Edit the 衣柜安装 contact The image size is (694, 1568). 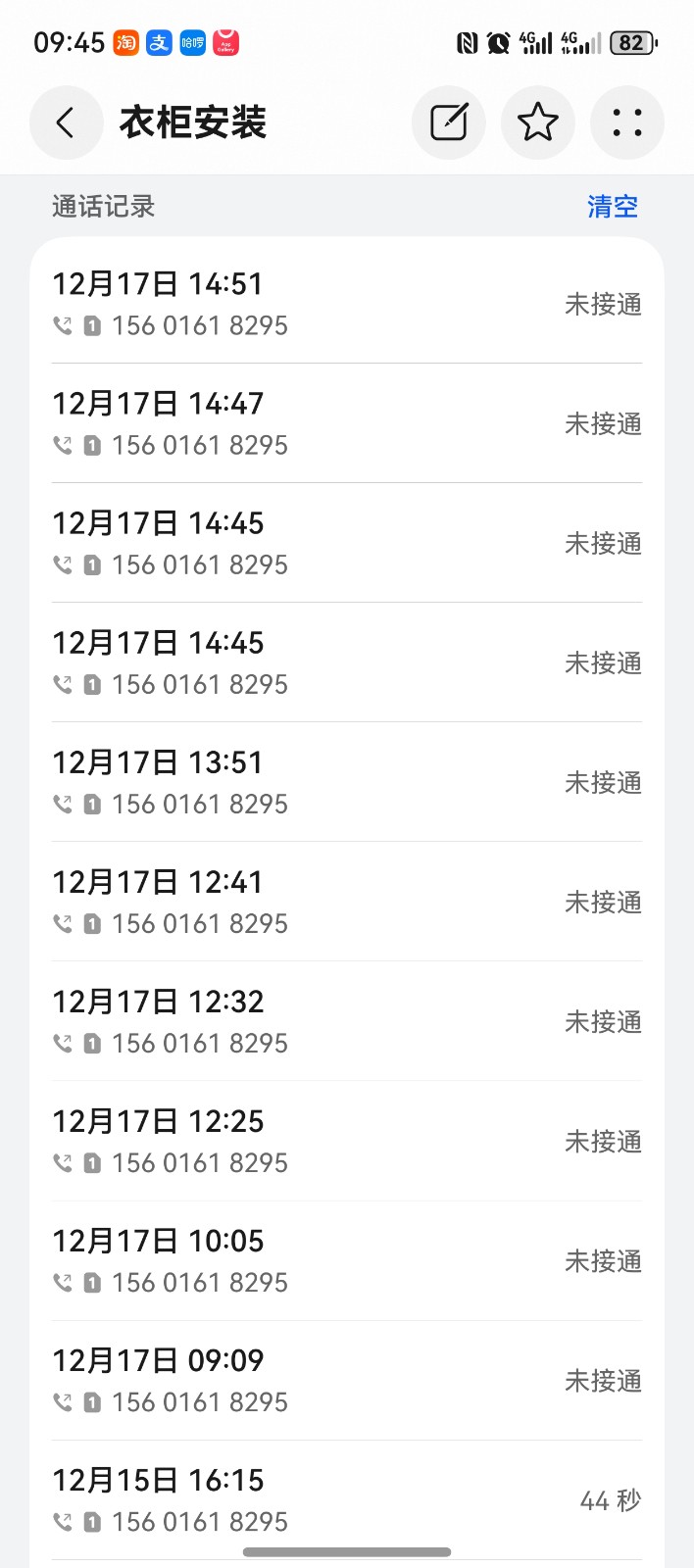click(449, 122)
